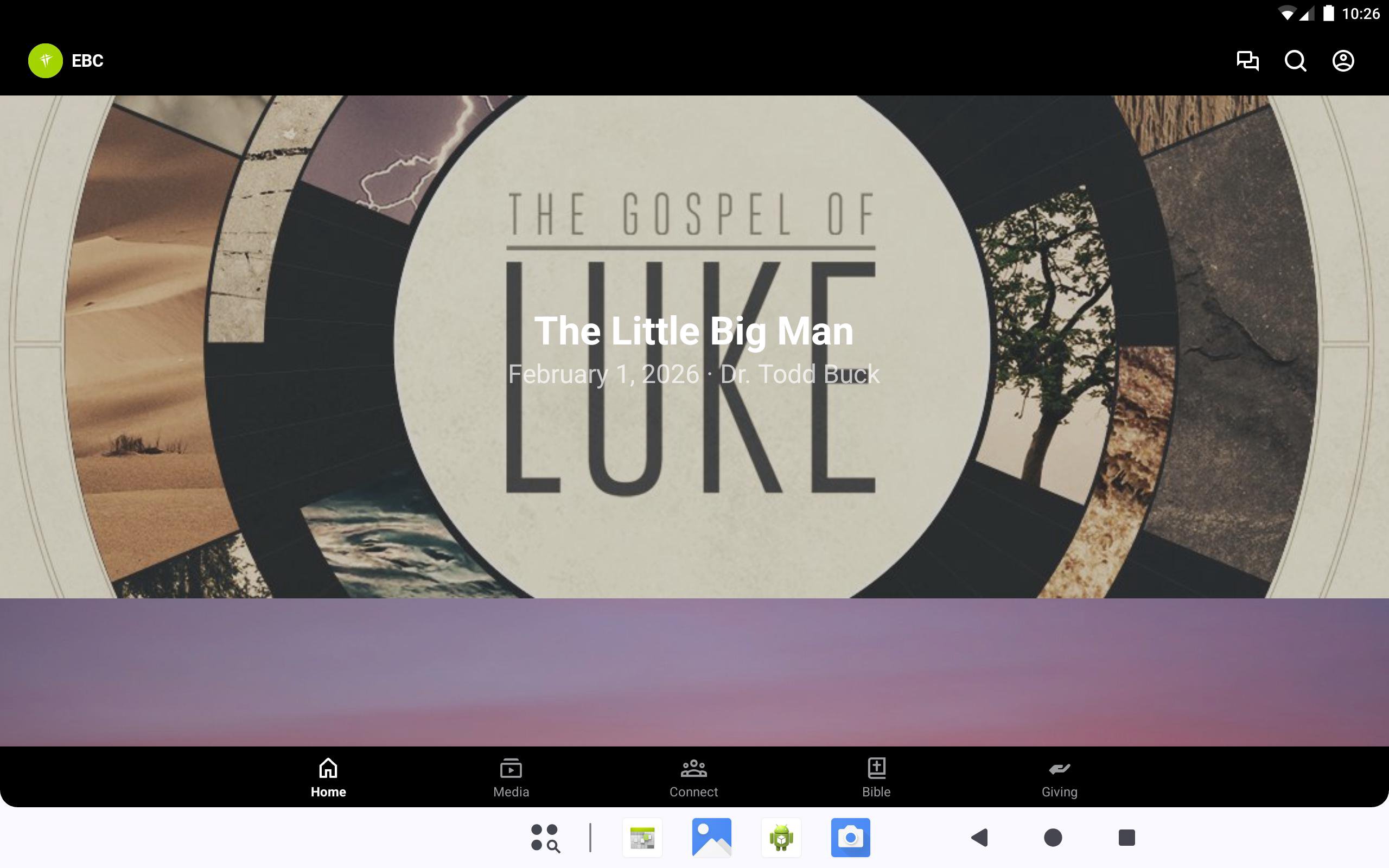Switch to the Media tab
Screen dimensions: 1389x868
pos(510,777)
